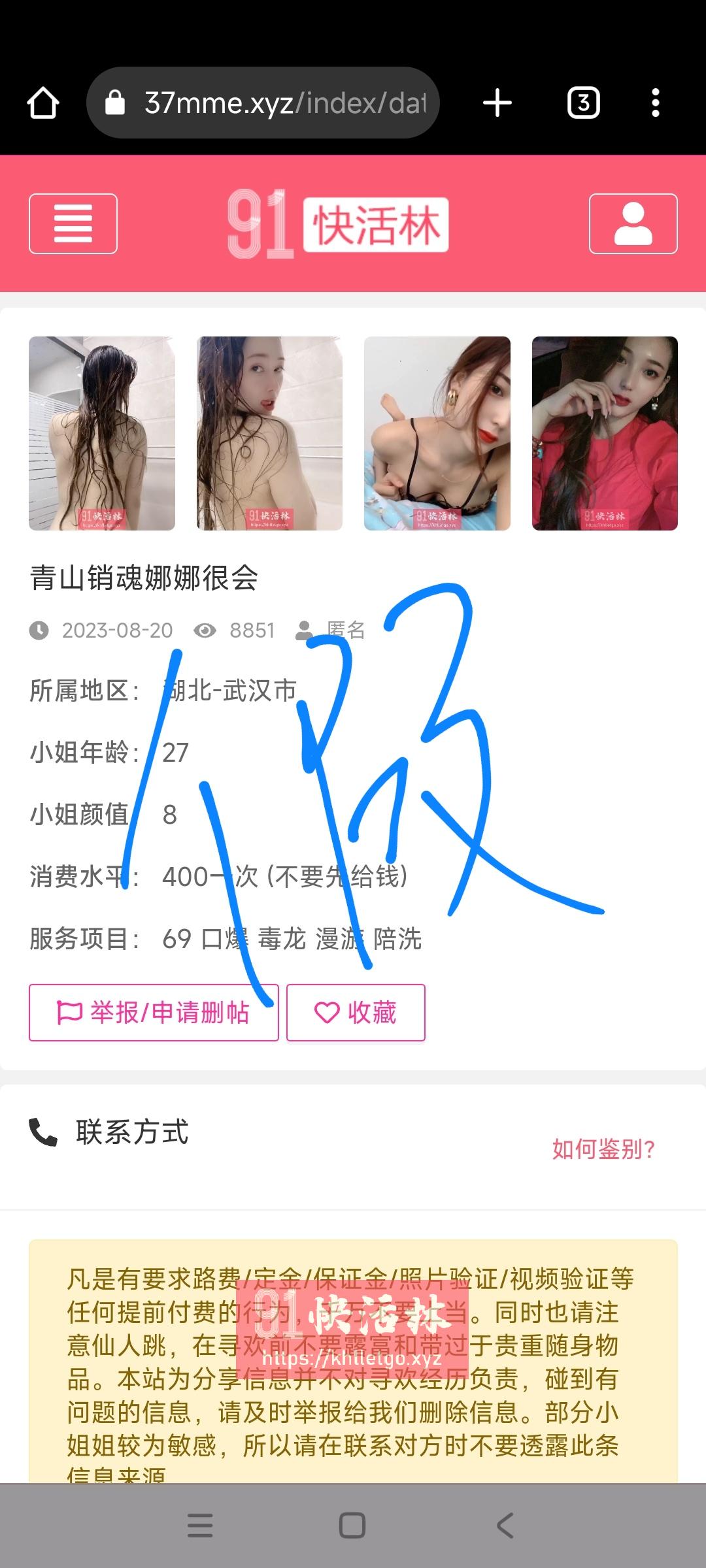Open the browser overflow three-dot menu
This screenshot has width=706, height=1568.
coord(656,103)
